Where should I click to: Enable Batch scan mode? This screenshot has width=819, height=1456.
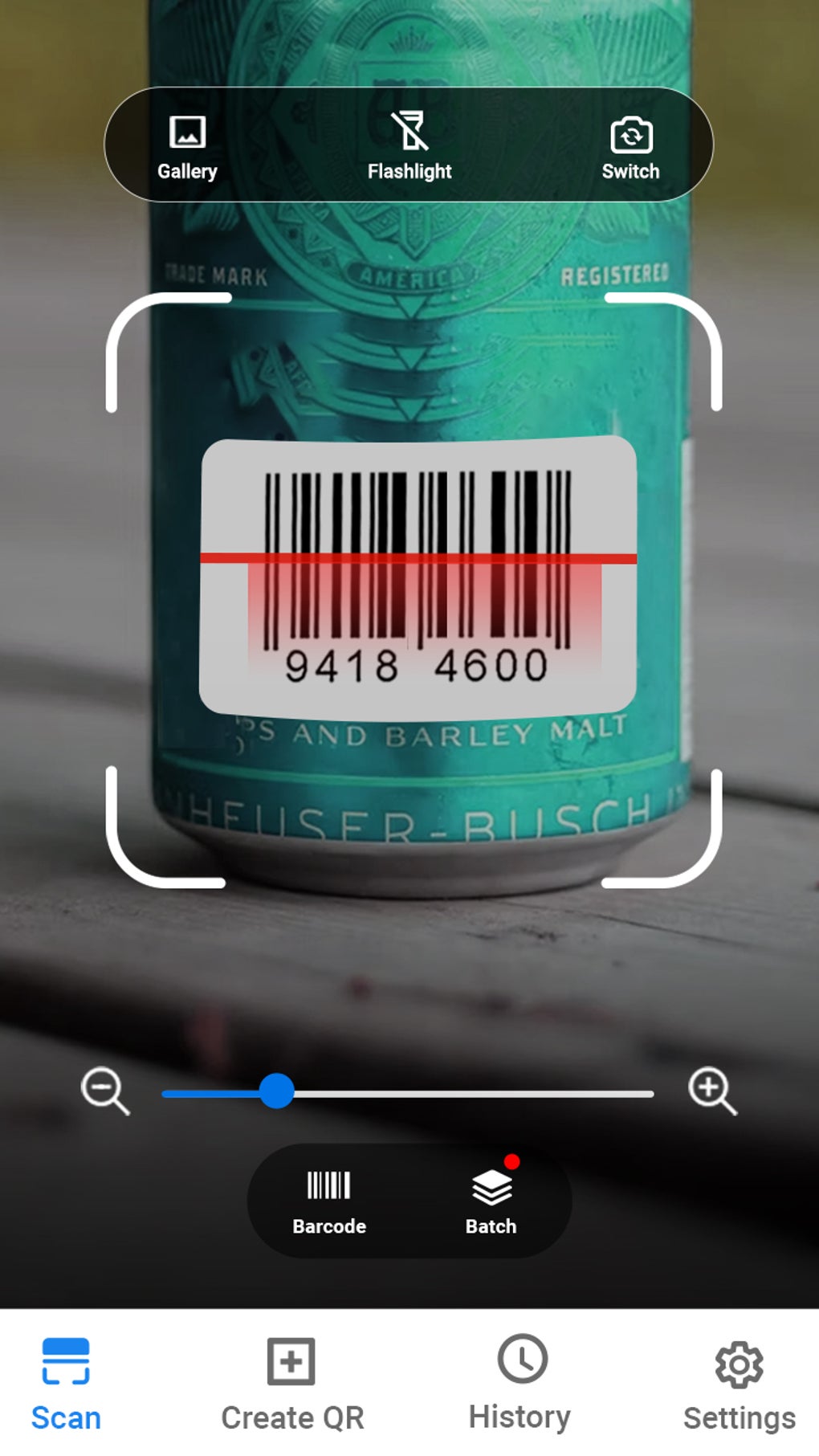(491, 1201)
